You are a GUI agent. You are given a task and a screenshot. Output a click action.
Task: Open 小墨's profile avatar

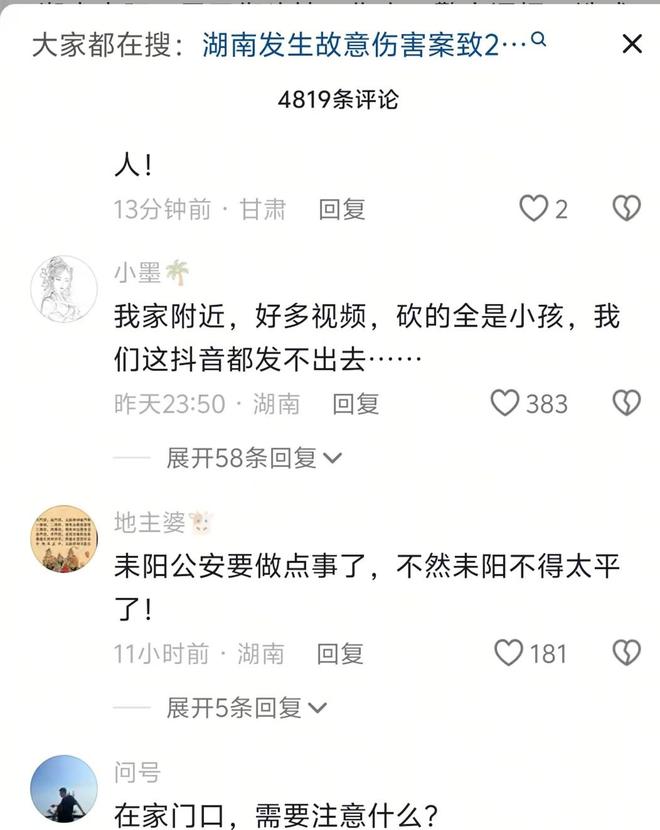[x=64, y=289]
